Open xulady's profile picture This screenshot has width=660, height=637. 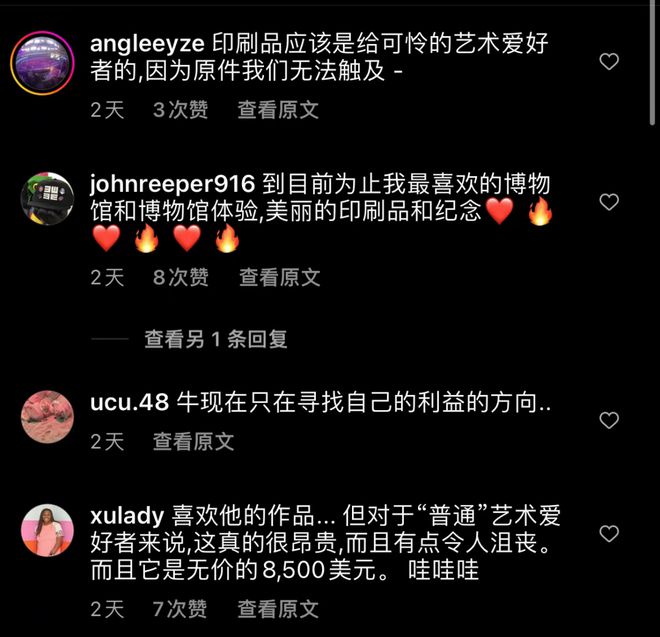(47, 530)
